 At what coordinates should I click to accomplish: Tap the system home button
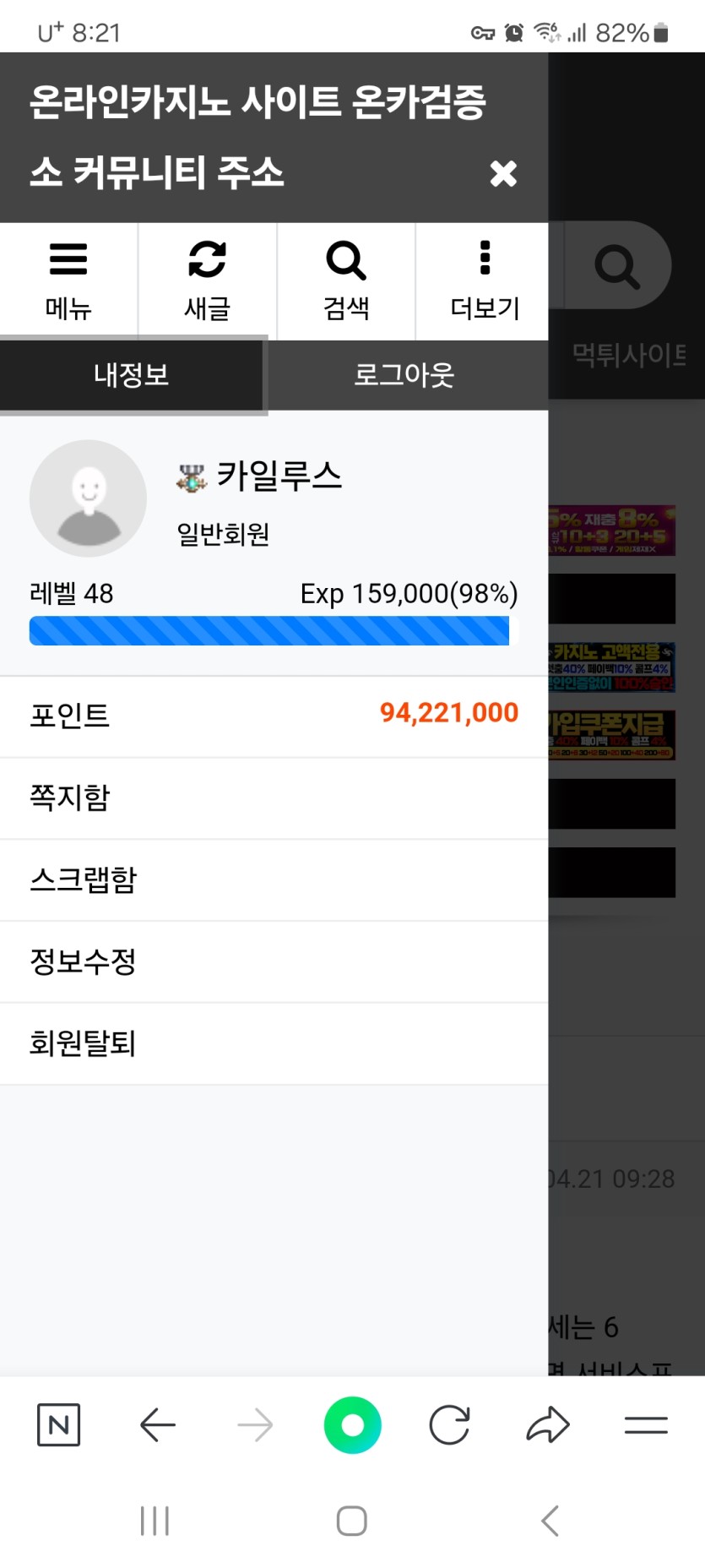[x=351, y=1521]
